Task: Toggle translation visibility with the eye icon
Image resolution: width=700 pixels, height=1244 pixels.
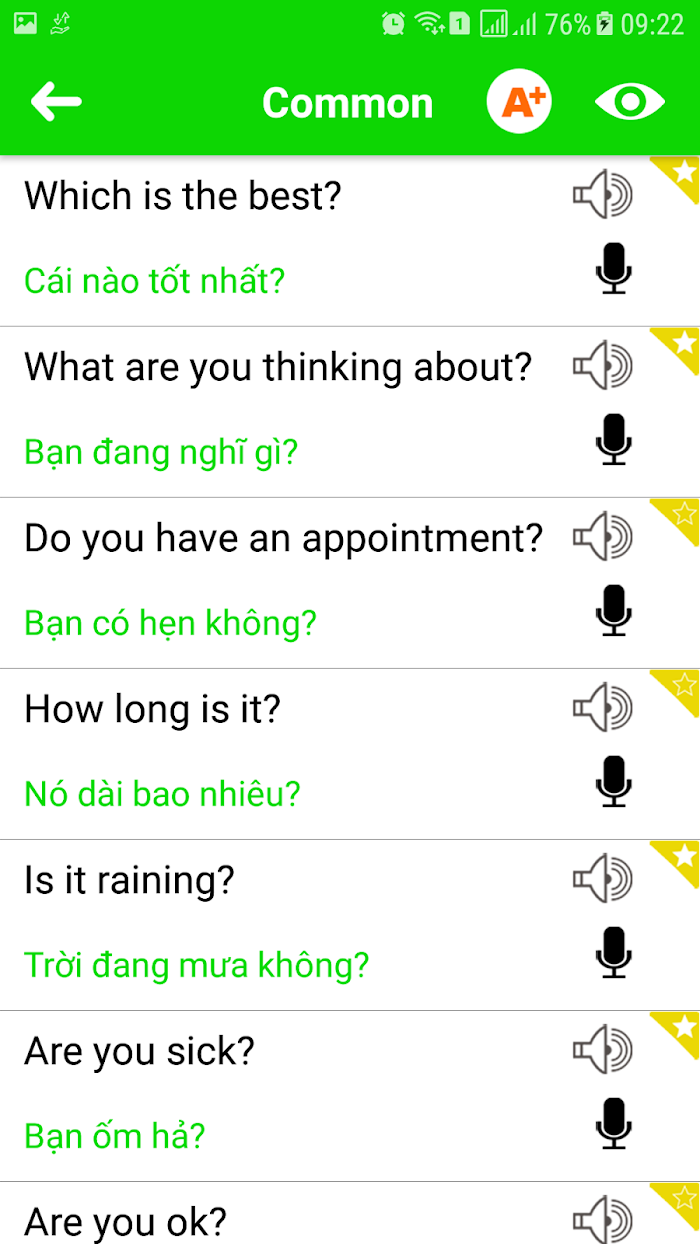Action: (629, 102)
